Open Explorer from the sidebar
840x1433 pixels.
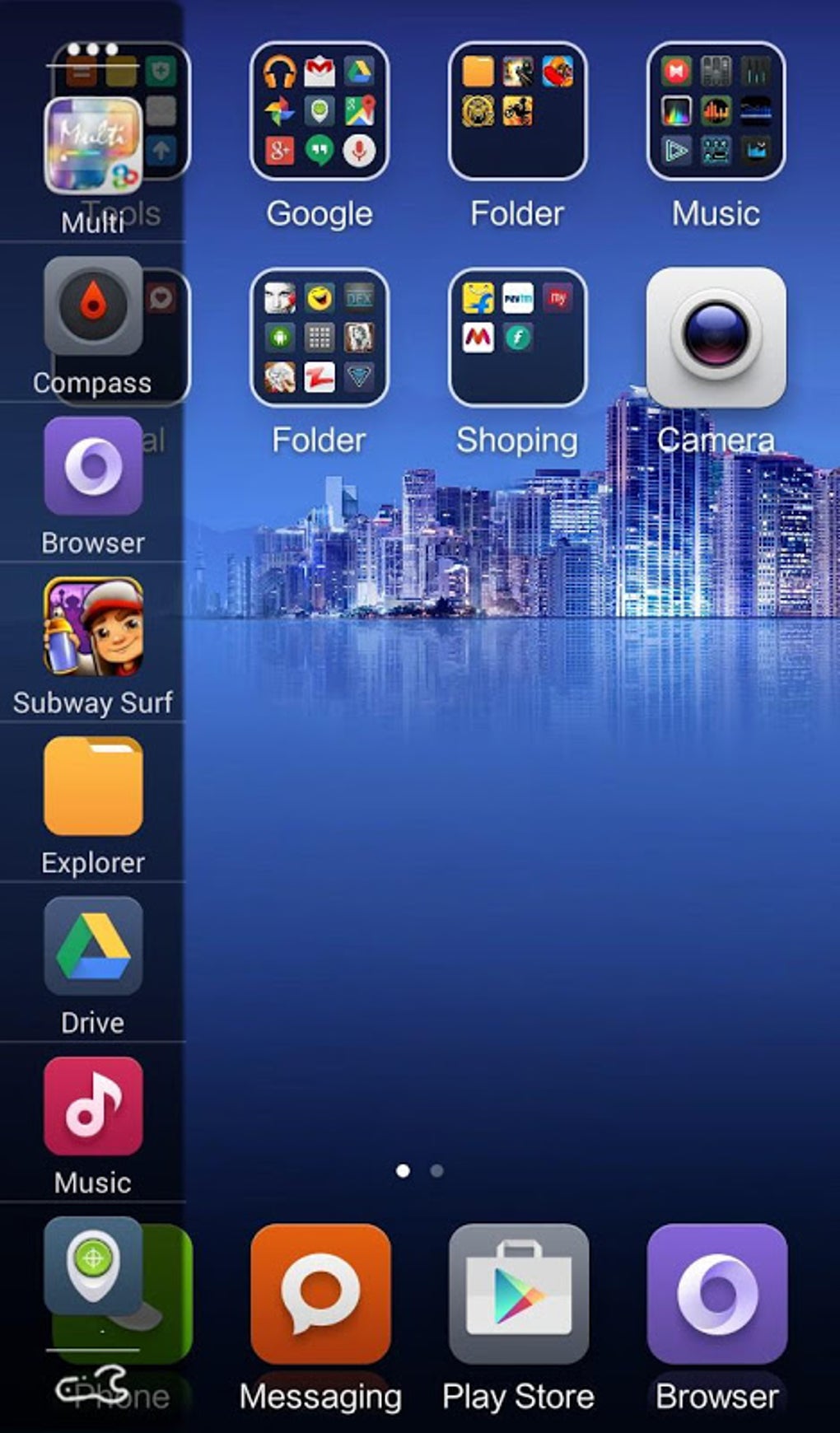click(x=93, y=787)
